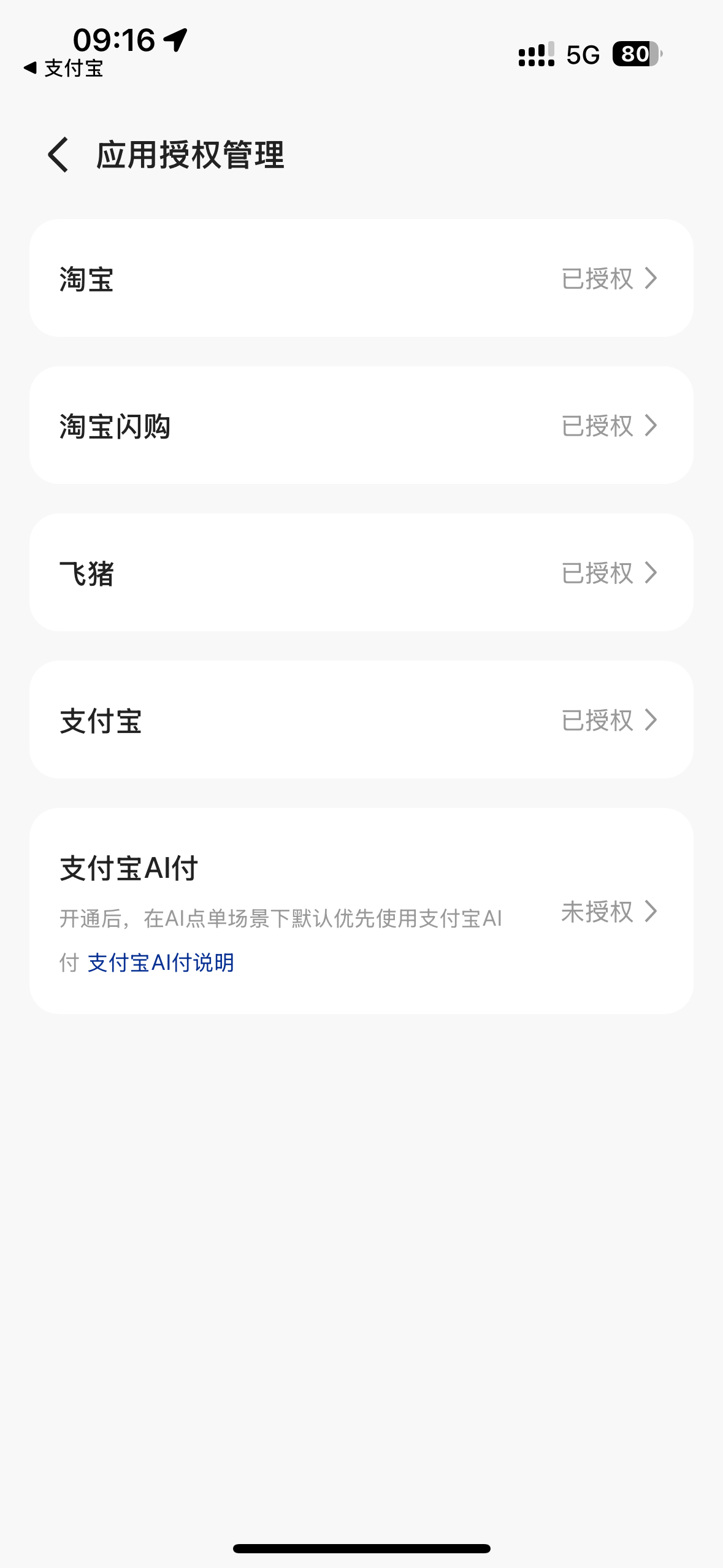Open 淘宝闪购 authorization details

[x=361, y=426]
